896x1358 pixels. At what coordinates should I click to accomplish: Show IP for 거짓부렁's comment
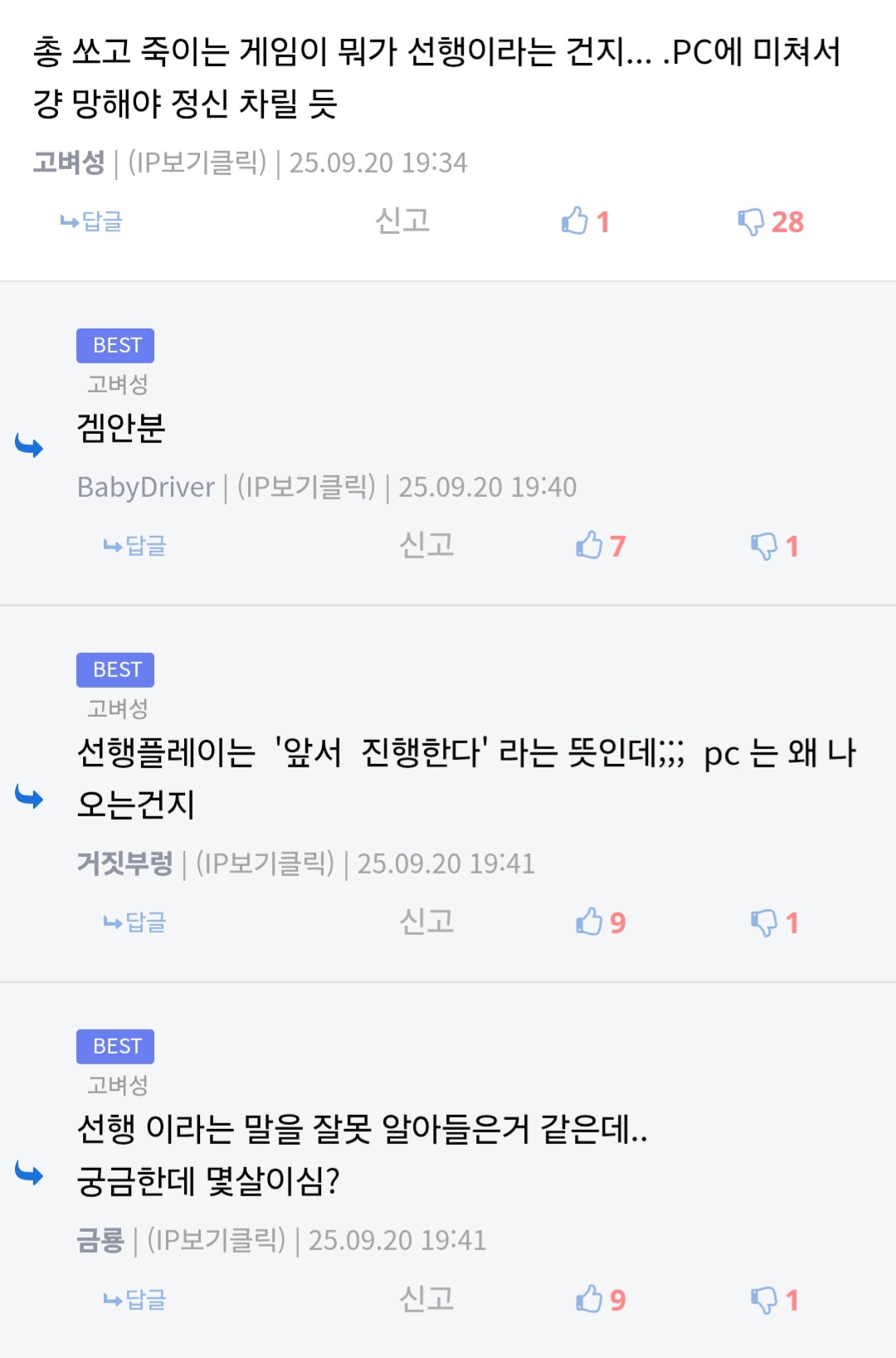pos(265,864)
